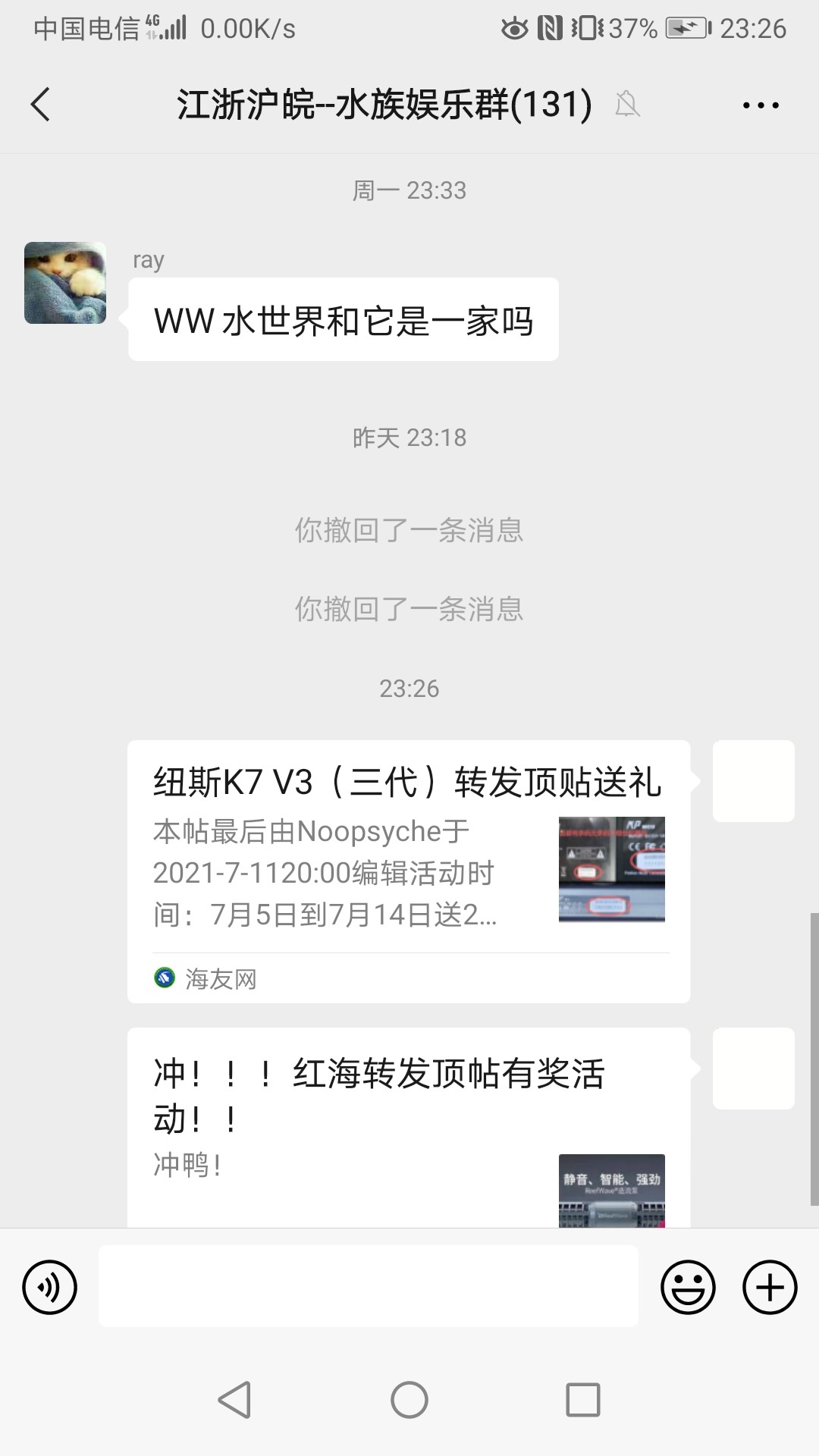Go back to the chat list
This screenshot has height=1456, width=819.
(41, 105)
